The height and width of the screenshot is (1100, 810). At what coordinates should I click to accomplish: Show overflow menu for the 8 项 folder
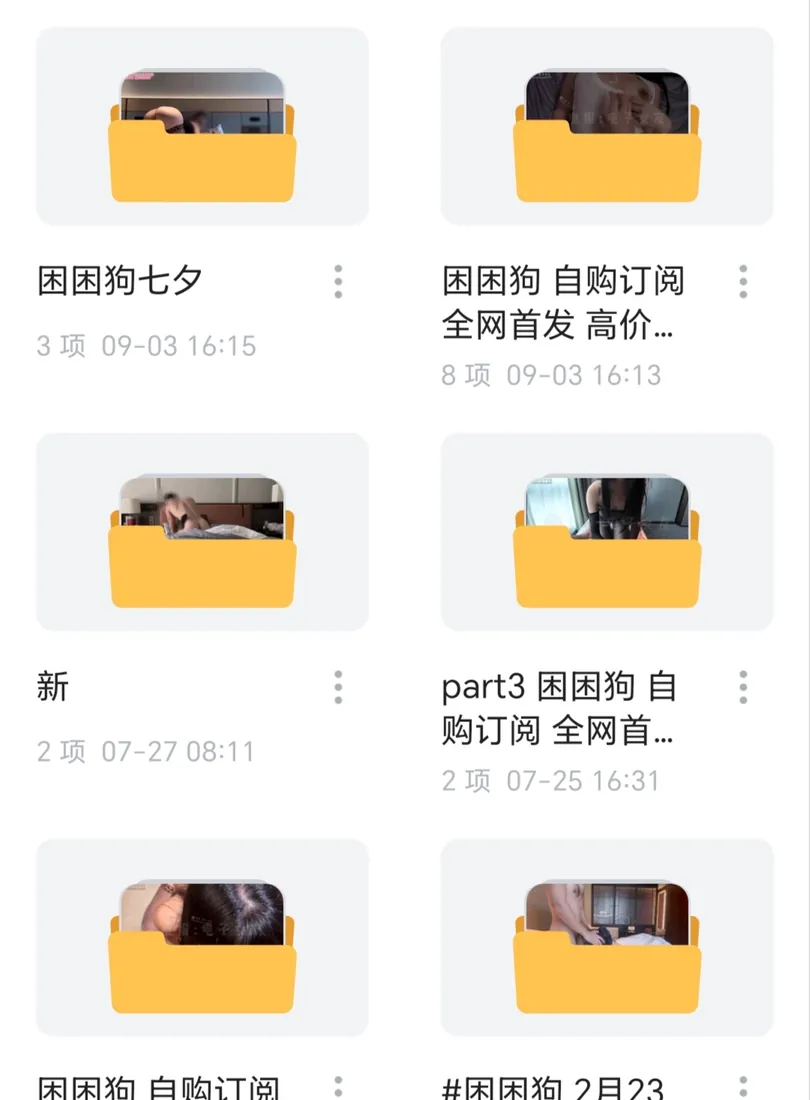click(x=743, y=282)
